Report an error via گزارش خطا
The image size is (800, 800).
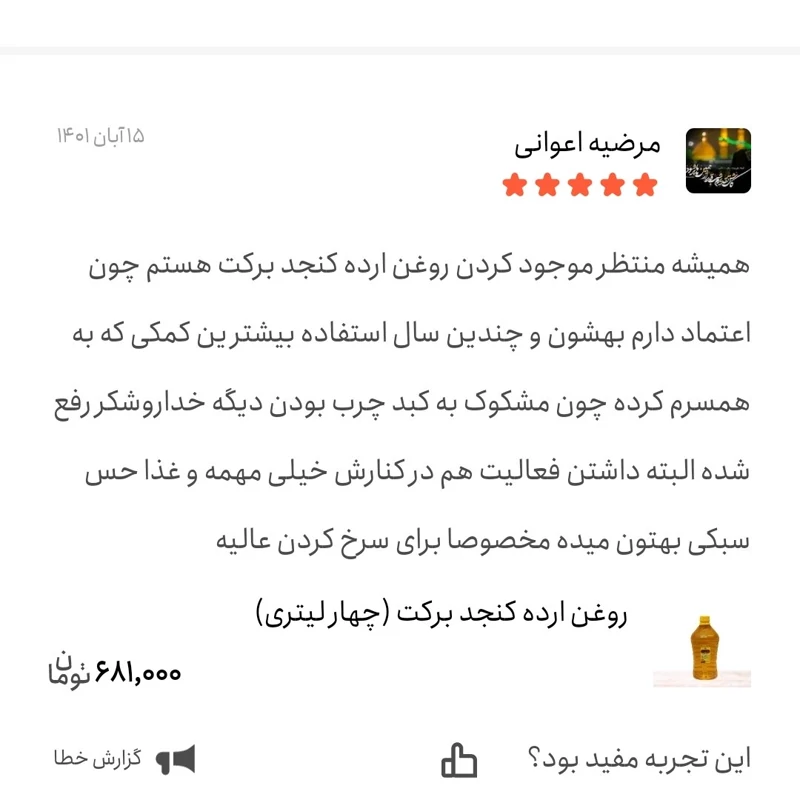pyautogui.click(x=124, y=760)
